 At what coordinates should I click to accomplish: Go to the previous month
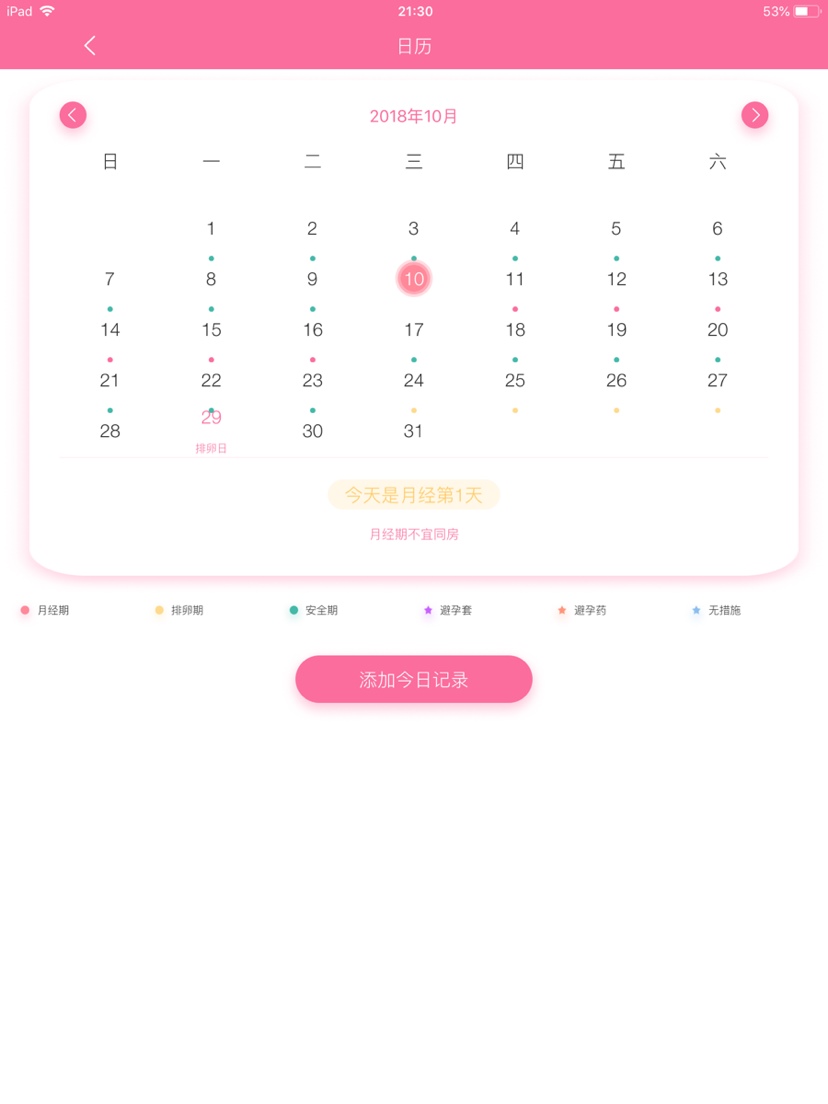pyautogui.click(x=73, y=115)
